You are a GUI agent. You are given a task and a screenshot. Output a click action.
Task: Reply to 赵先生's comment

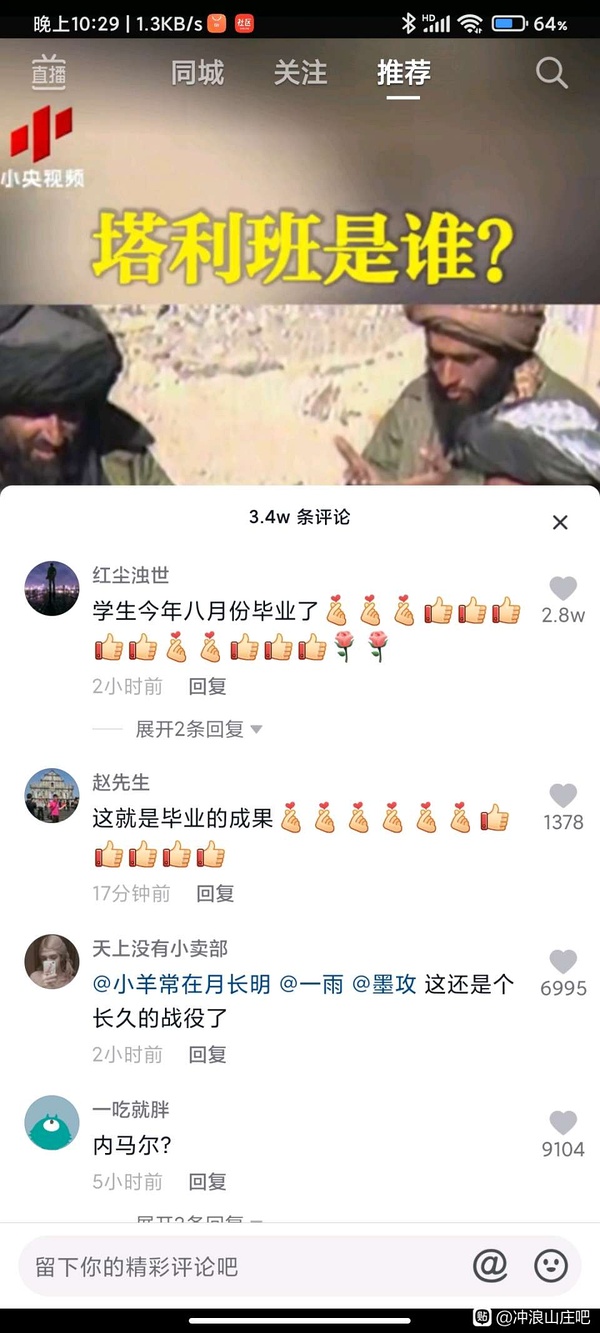coord(215,893)
